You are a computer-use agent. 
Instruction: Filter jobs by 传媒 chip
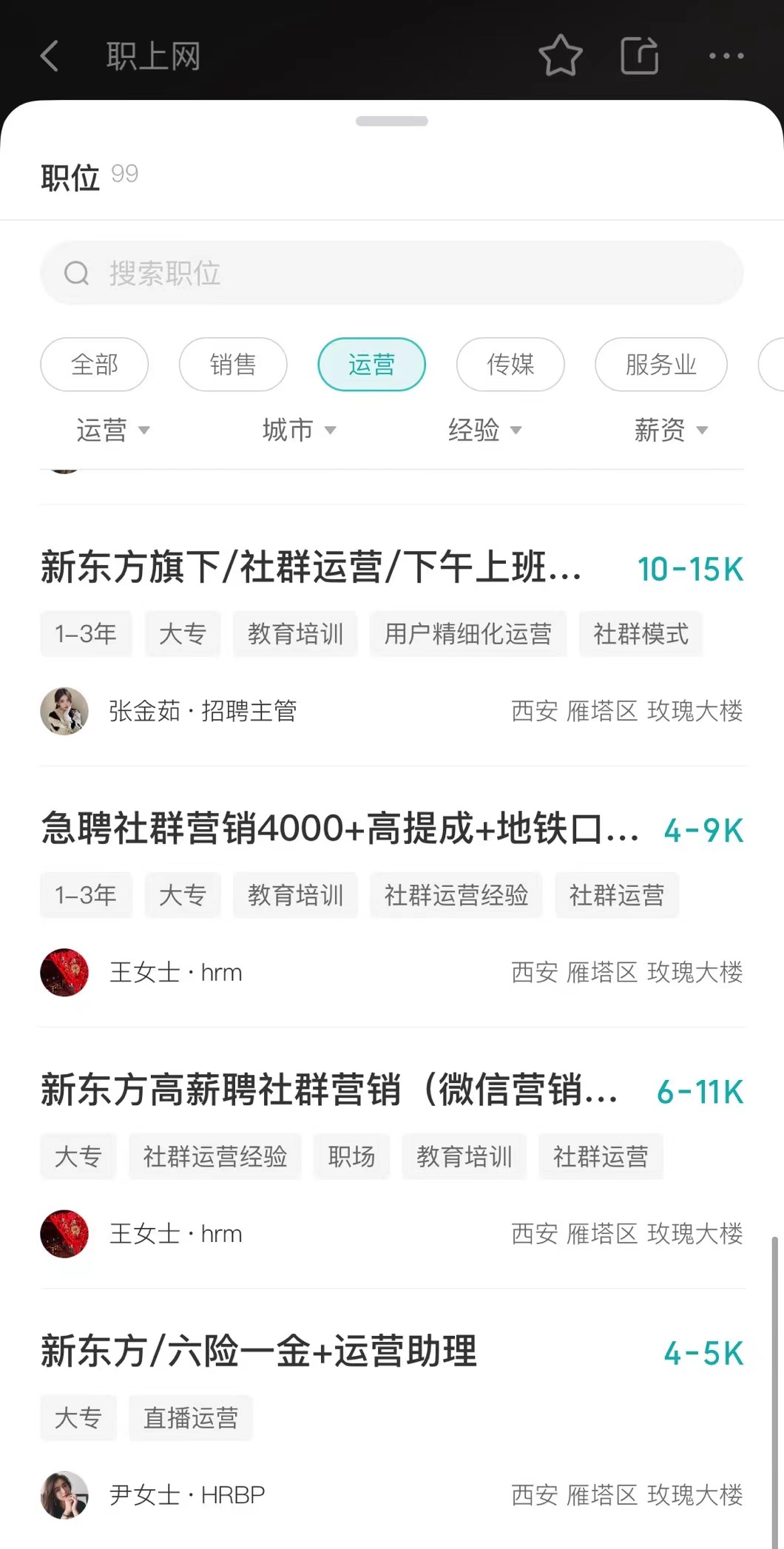coord(510,365)
